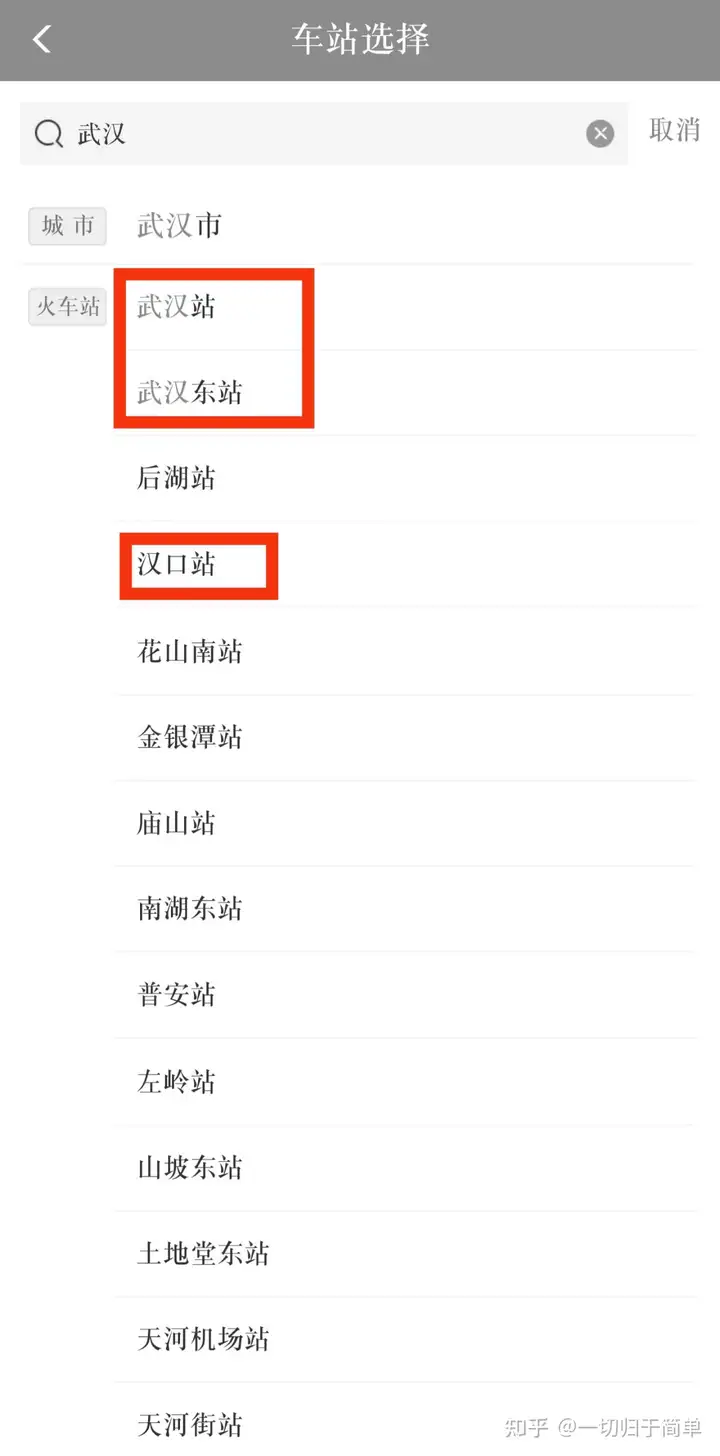
Task: Choose 花山南站 station entry
Action: pos(189,651)
